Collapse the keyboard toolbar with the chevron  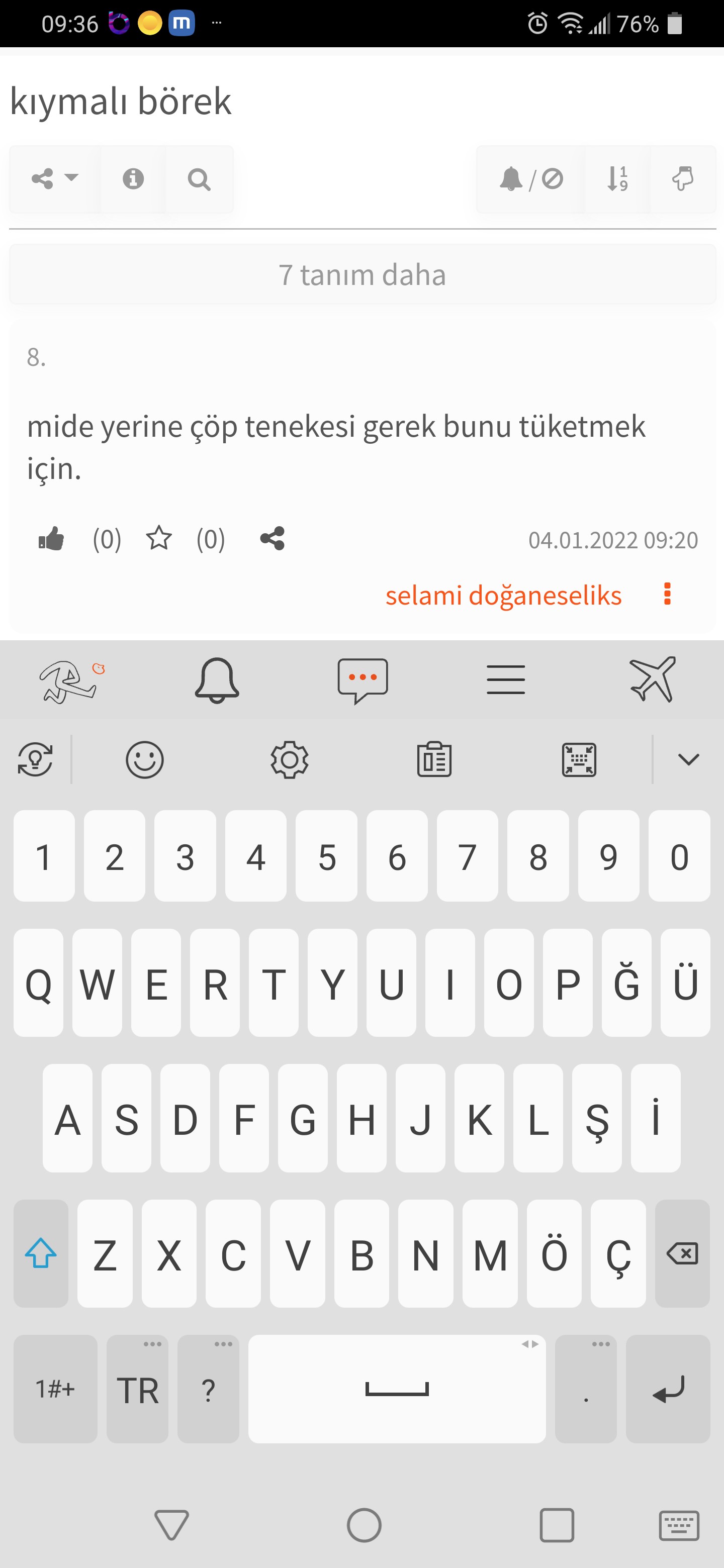pyautogui.click(x=688, y=760)
